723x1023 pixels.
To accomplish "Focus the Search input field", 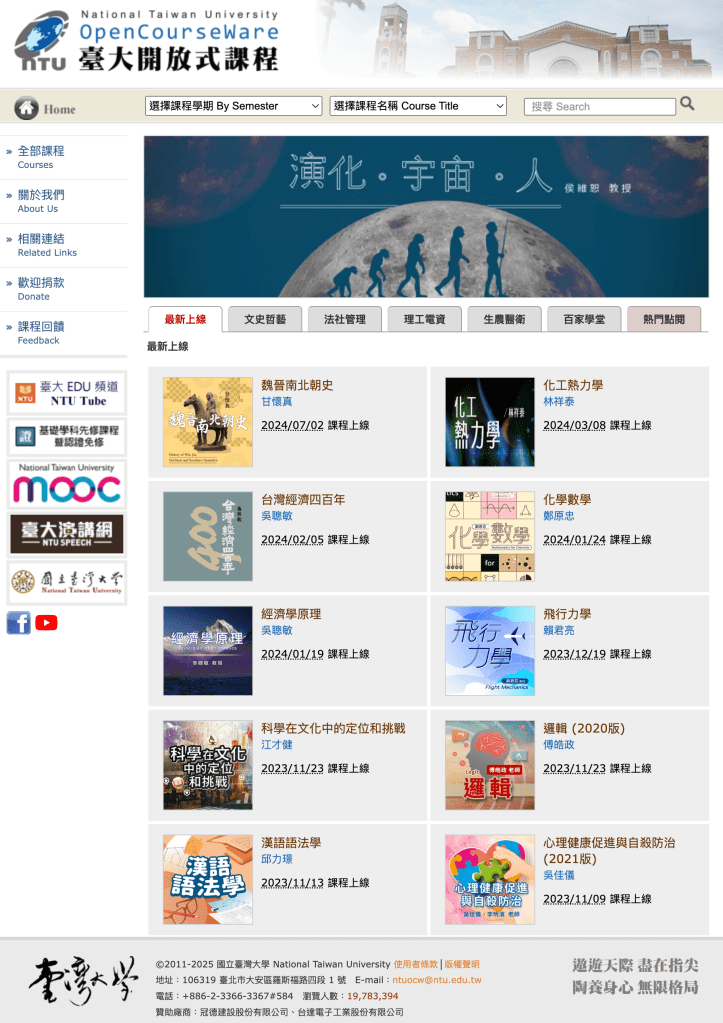I will click(600, 106).
